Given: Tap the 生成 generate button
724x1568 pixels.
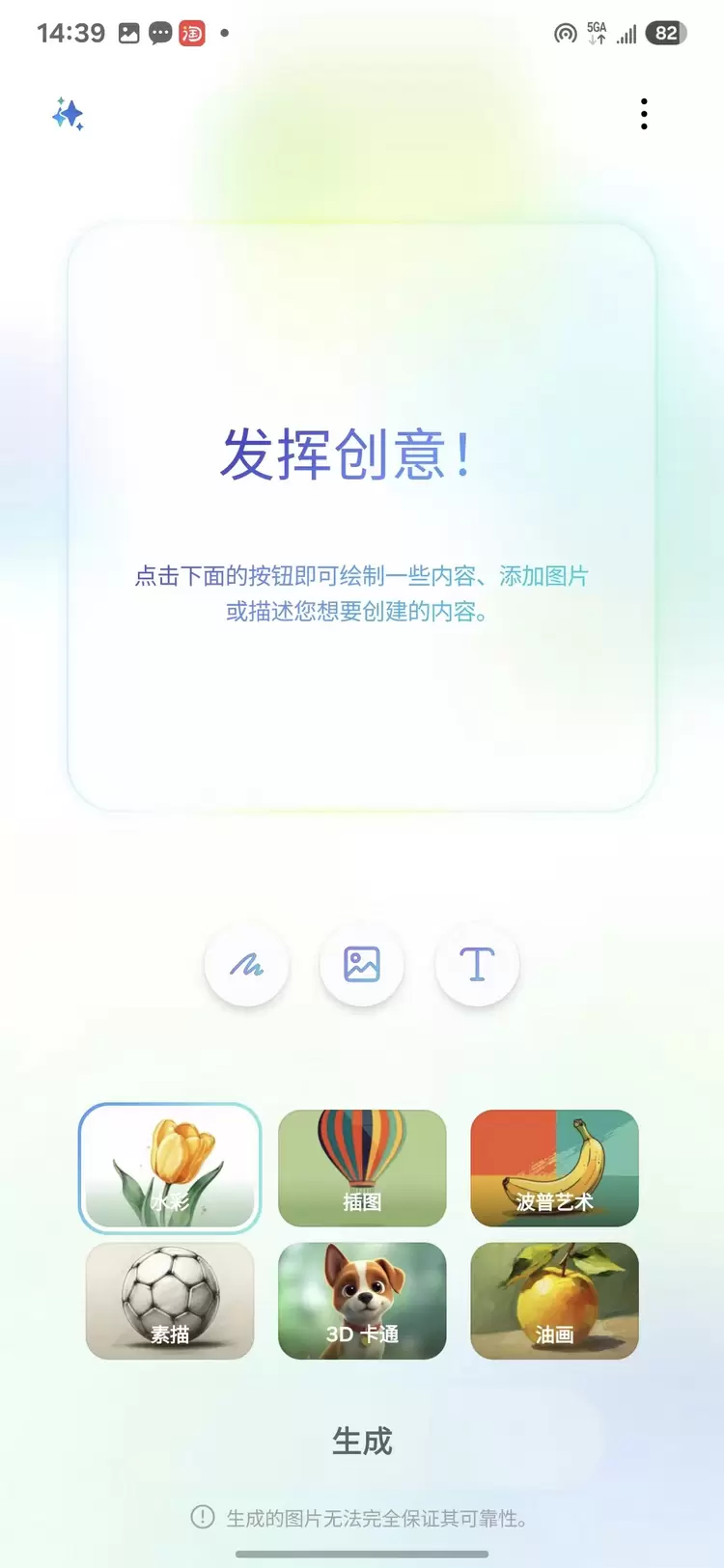Looking at the screenshot, I should (x=362, y=1441).
